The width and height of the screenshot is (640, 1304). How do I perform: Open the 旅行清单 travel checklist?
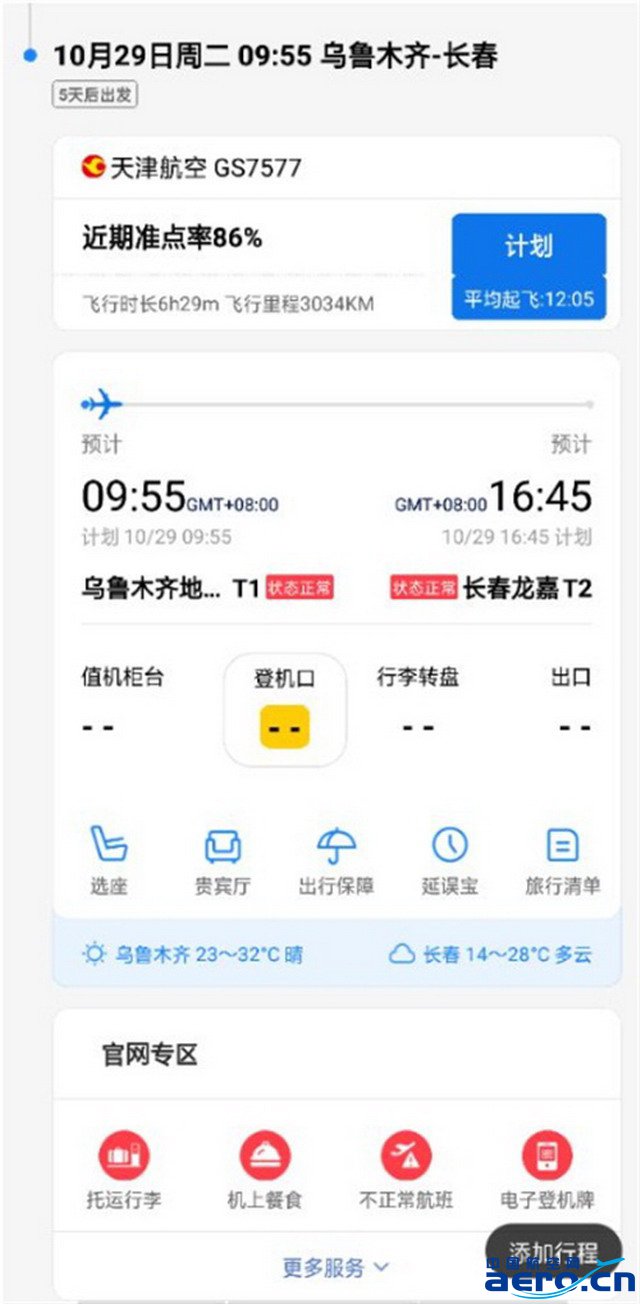(563, 859)
